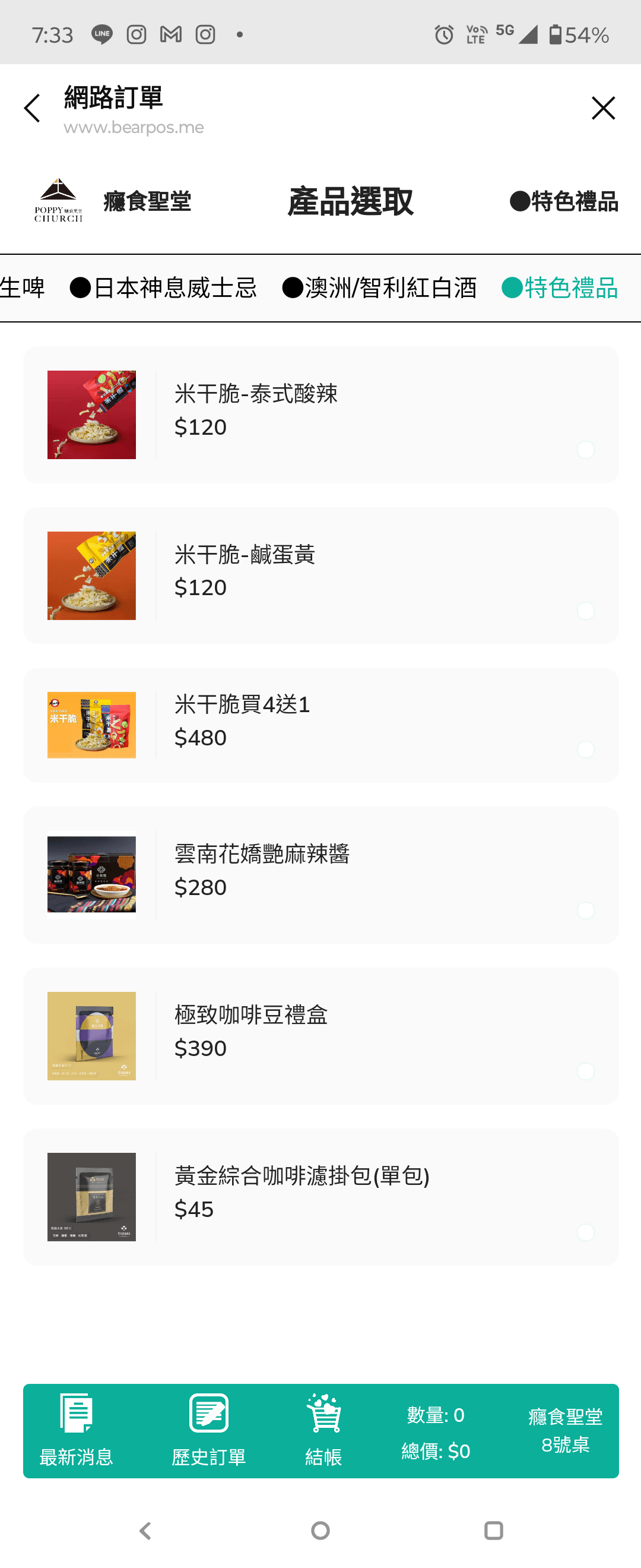Select 雲南花嬌艷麻辣醬 for $280
This screenshot has height=1568, width=641.
(320, 874)
